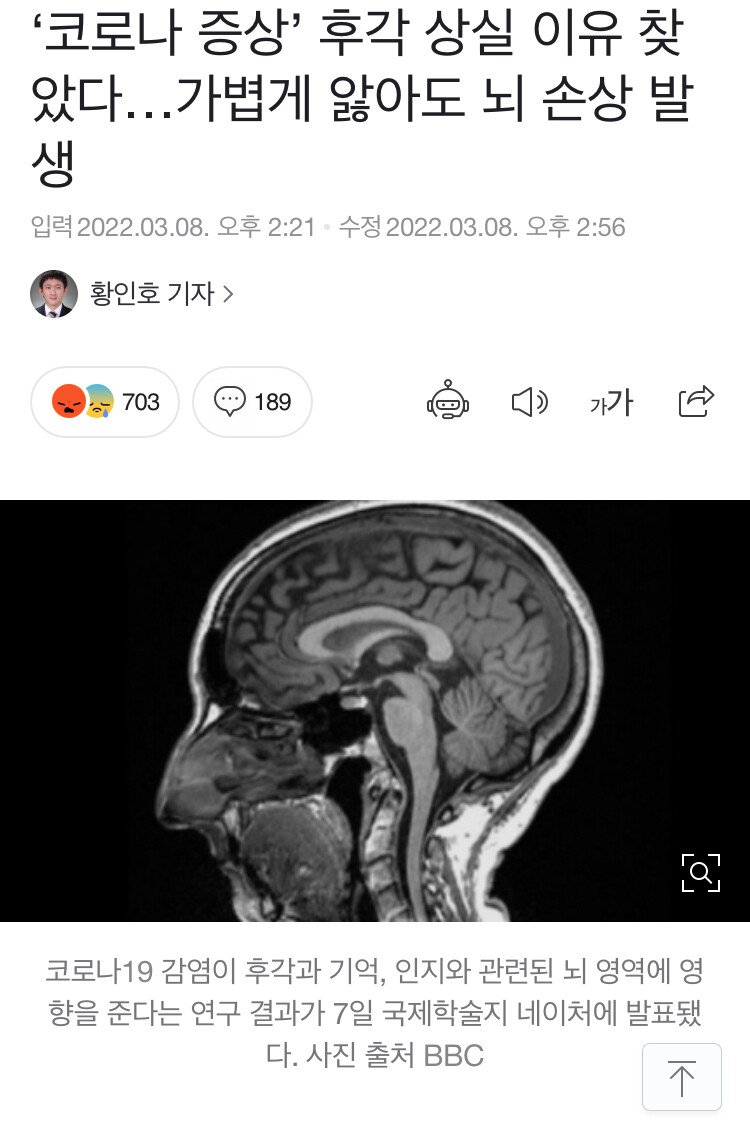The width and height of the screenshot is (750, 1127).
Task: Share this article
Action: coord(696,401)
